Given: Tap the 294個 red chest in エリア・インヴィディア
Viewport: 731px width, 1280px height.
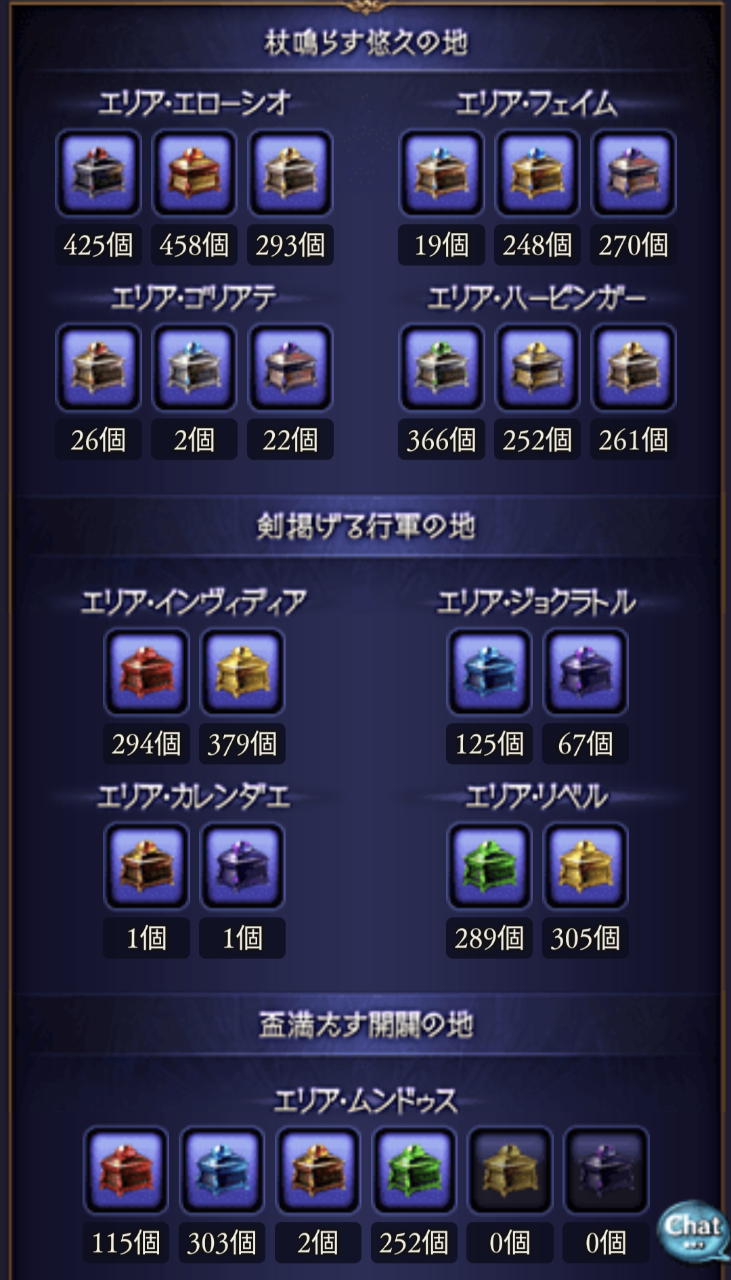Looking at the screenshot, I should click(146, 671).
